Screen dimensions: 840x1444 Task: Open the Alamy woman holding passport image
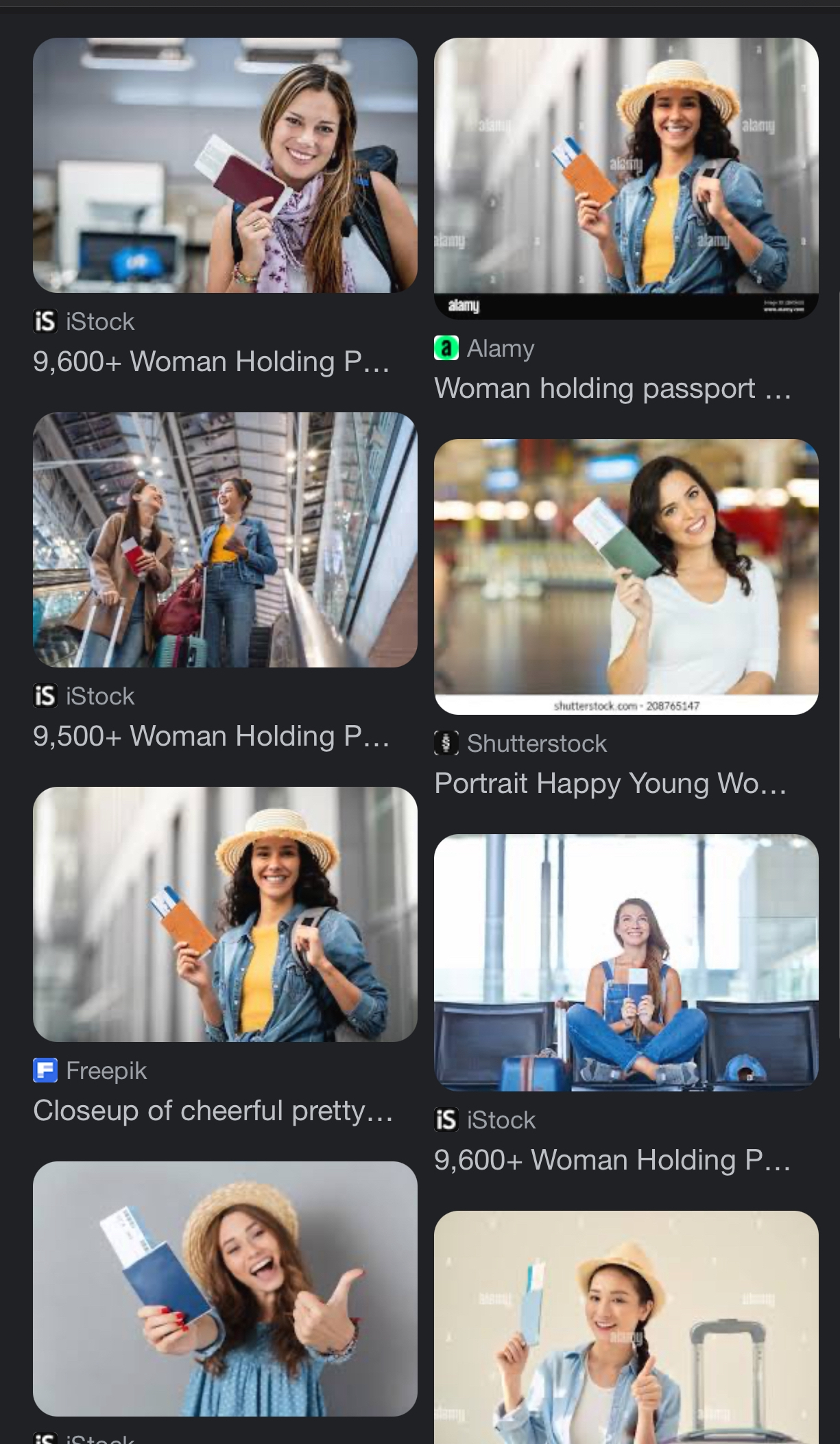coord(626,178)
